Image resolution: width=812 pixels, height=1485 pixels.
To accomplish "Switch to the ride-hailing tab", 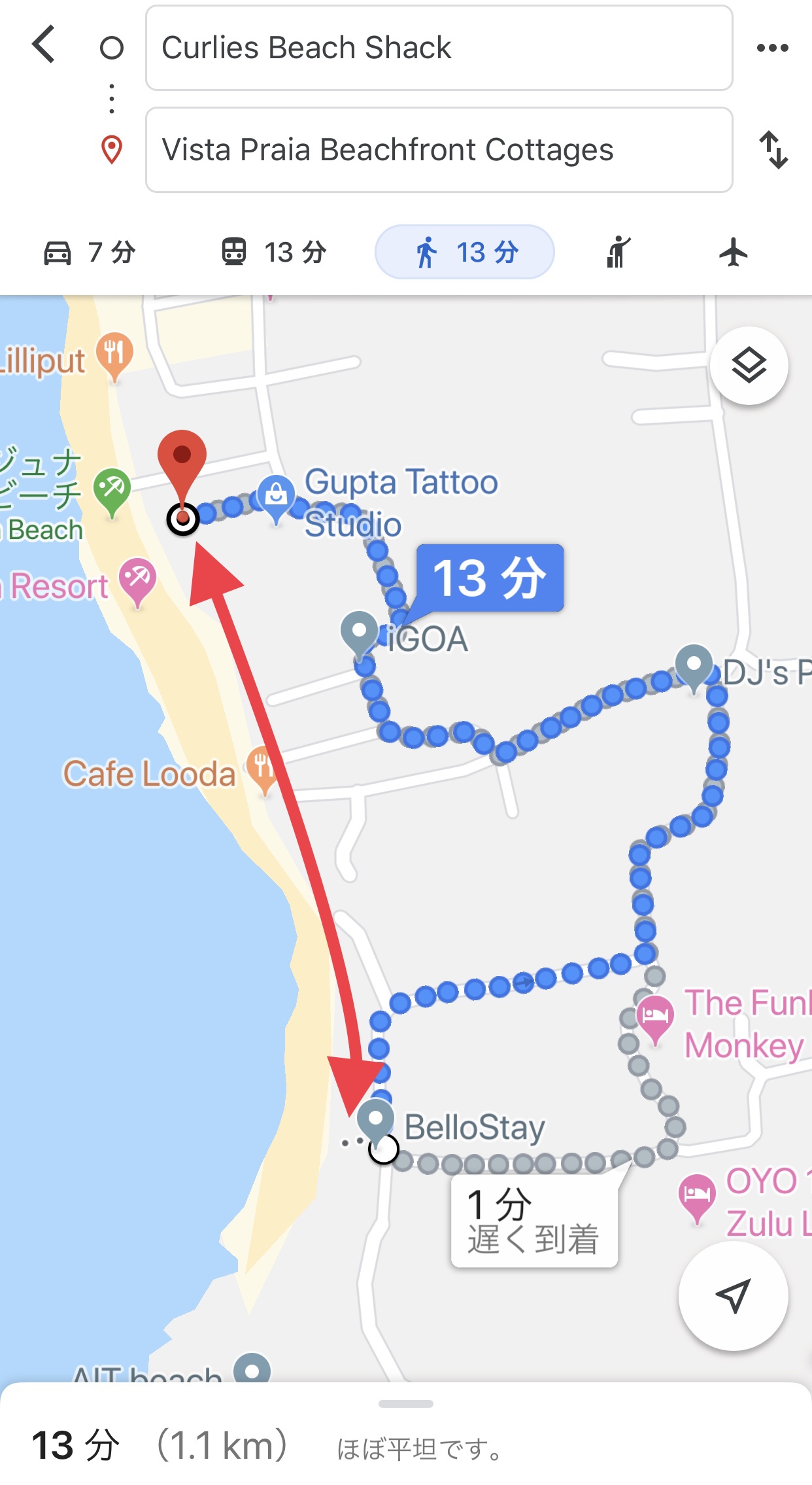I will pyautogui.click(x=618, y=252).
